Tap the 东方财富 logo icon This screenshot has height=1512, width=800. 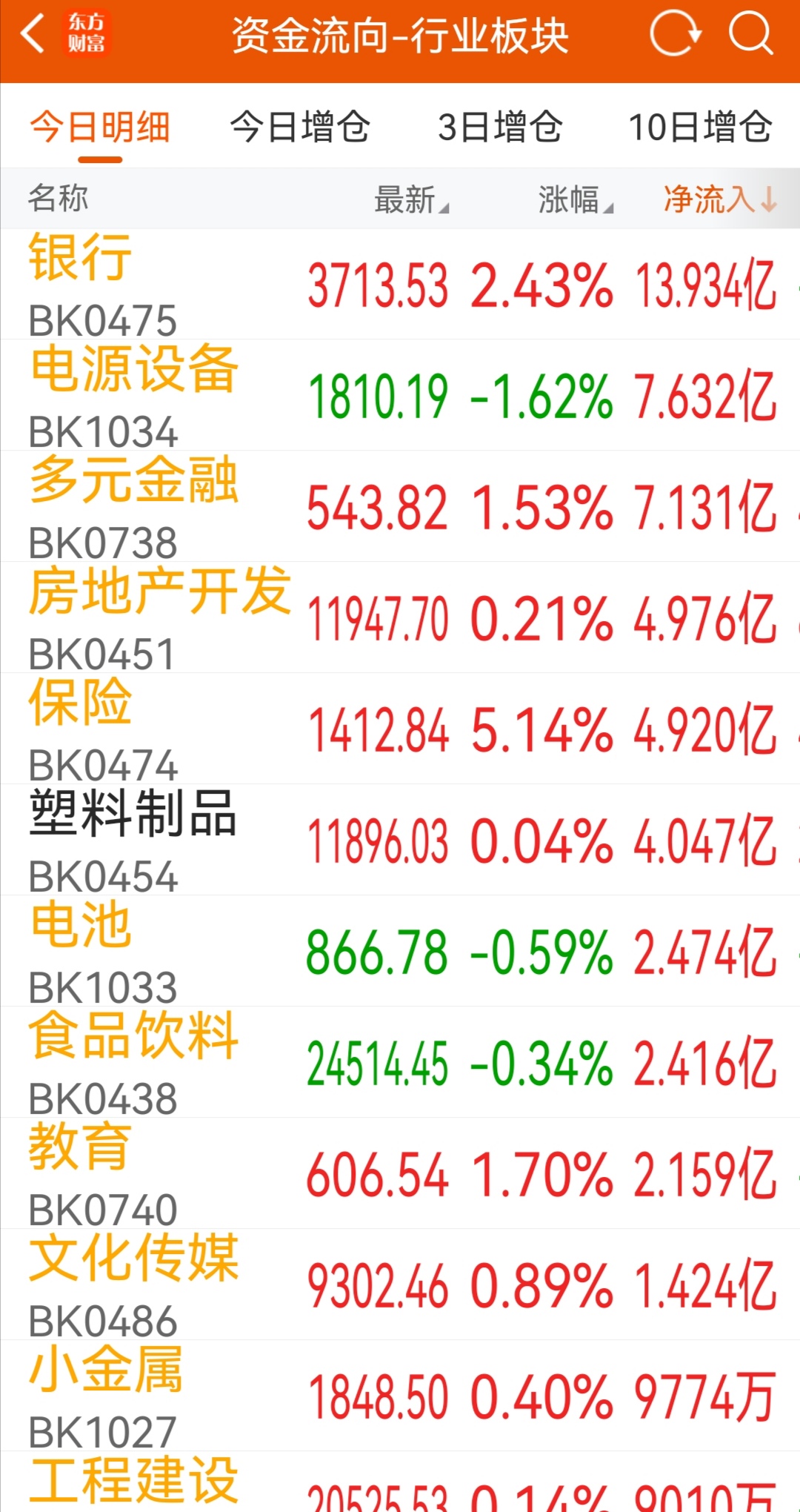tap(85, 32)
